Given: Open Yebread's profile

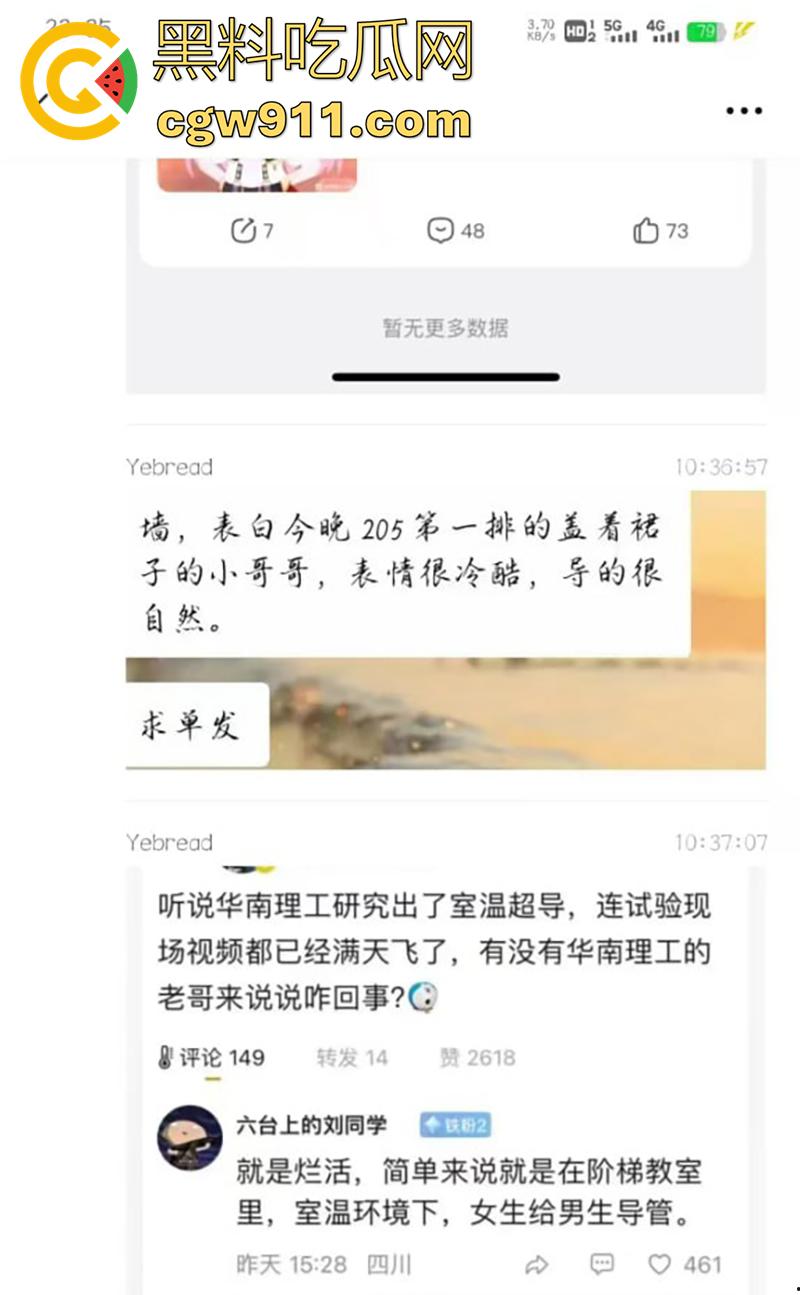Looking at the screenshot, I should 170,467.
